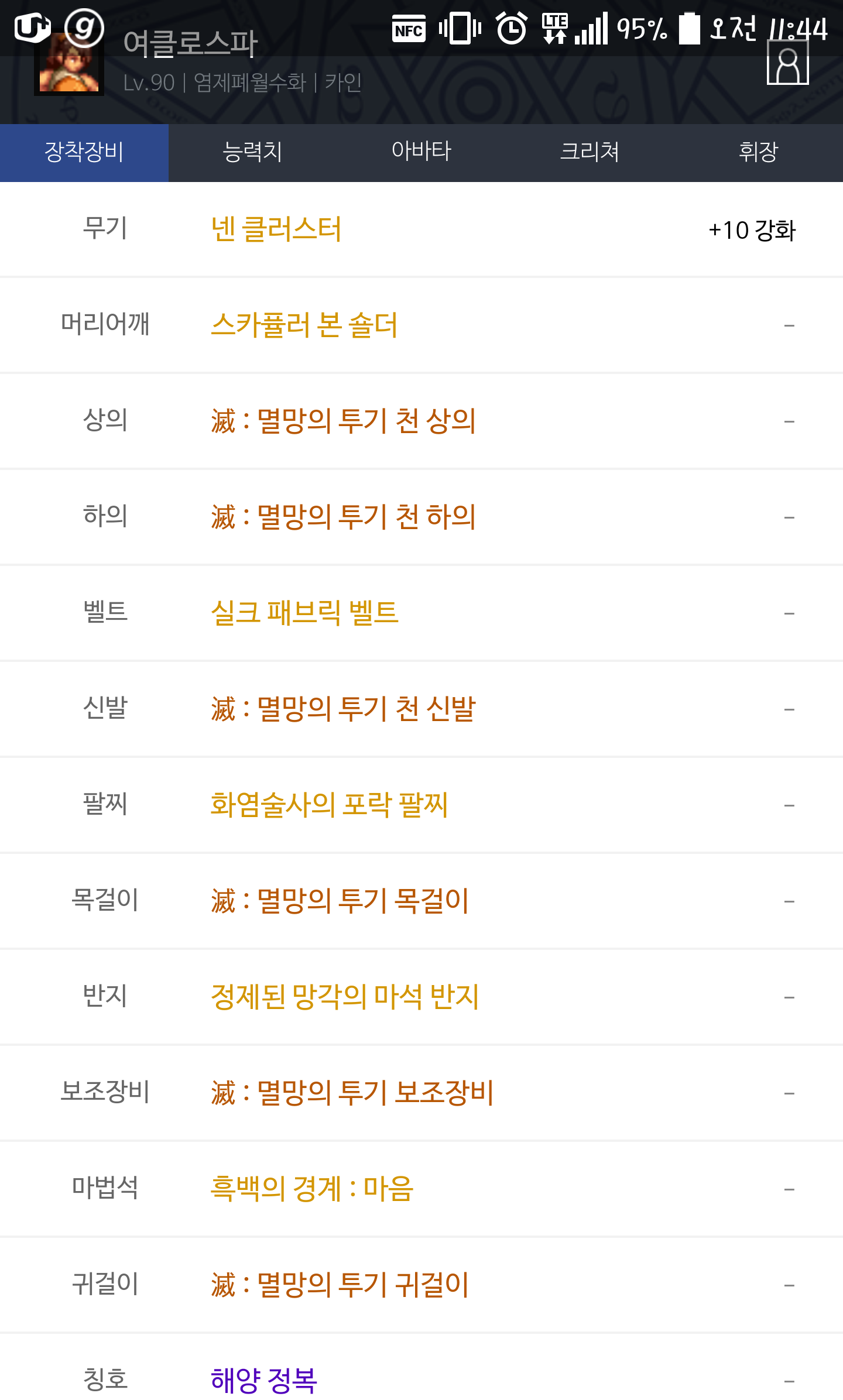Select the 장착장비 tab

84,153
